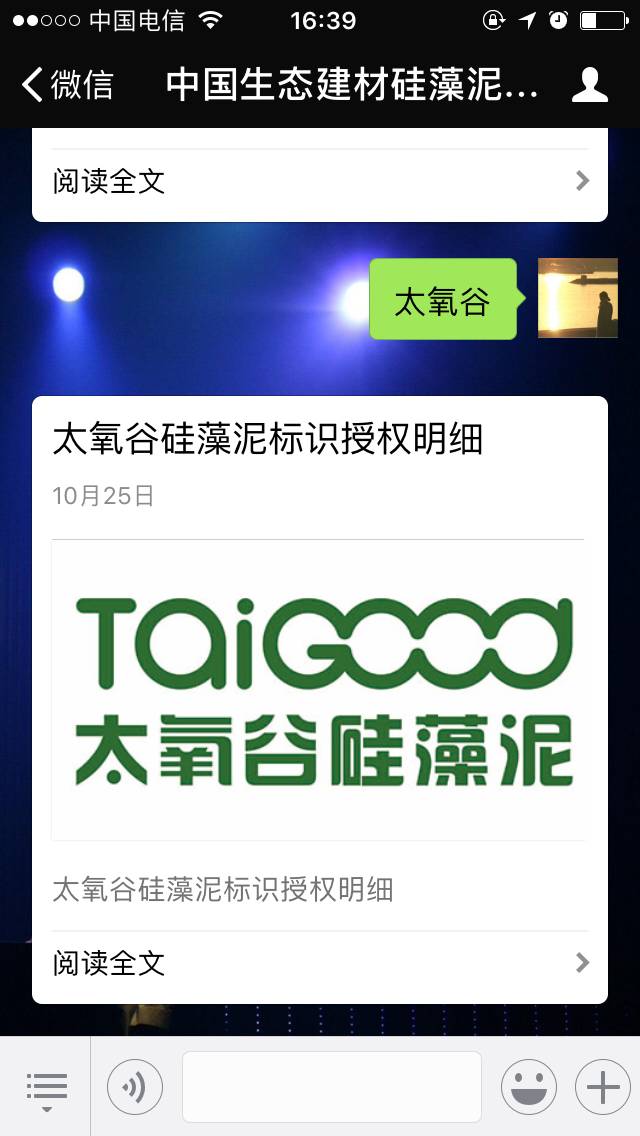This screenshot has height=1136, width=640.
Task: Focus the message text field
Action: coord(331,1087)
